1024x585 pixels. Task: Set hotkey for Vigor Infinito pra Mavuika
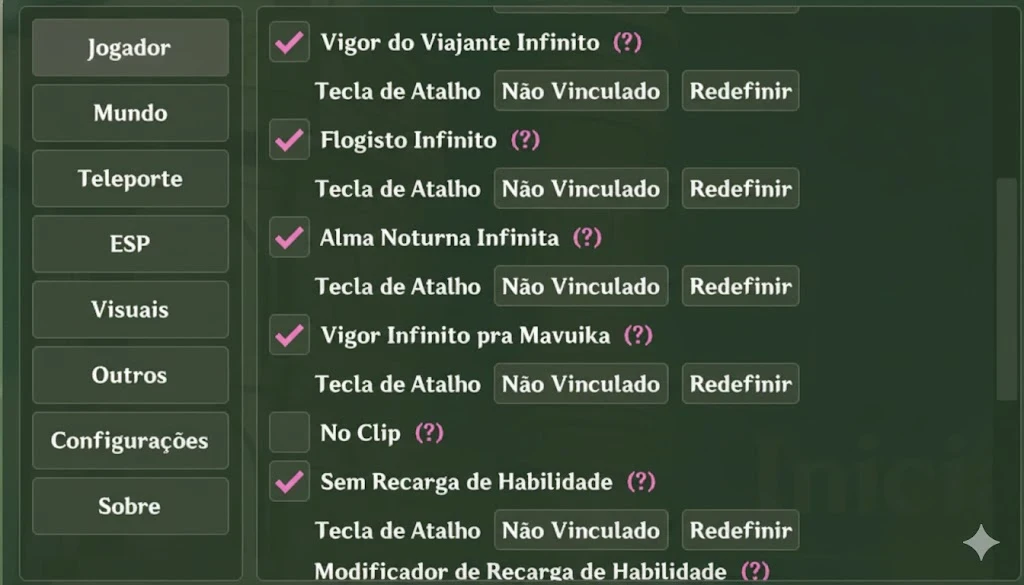pos(580,384)
